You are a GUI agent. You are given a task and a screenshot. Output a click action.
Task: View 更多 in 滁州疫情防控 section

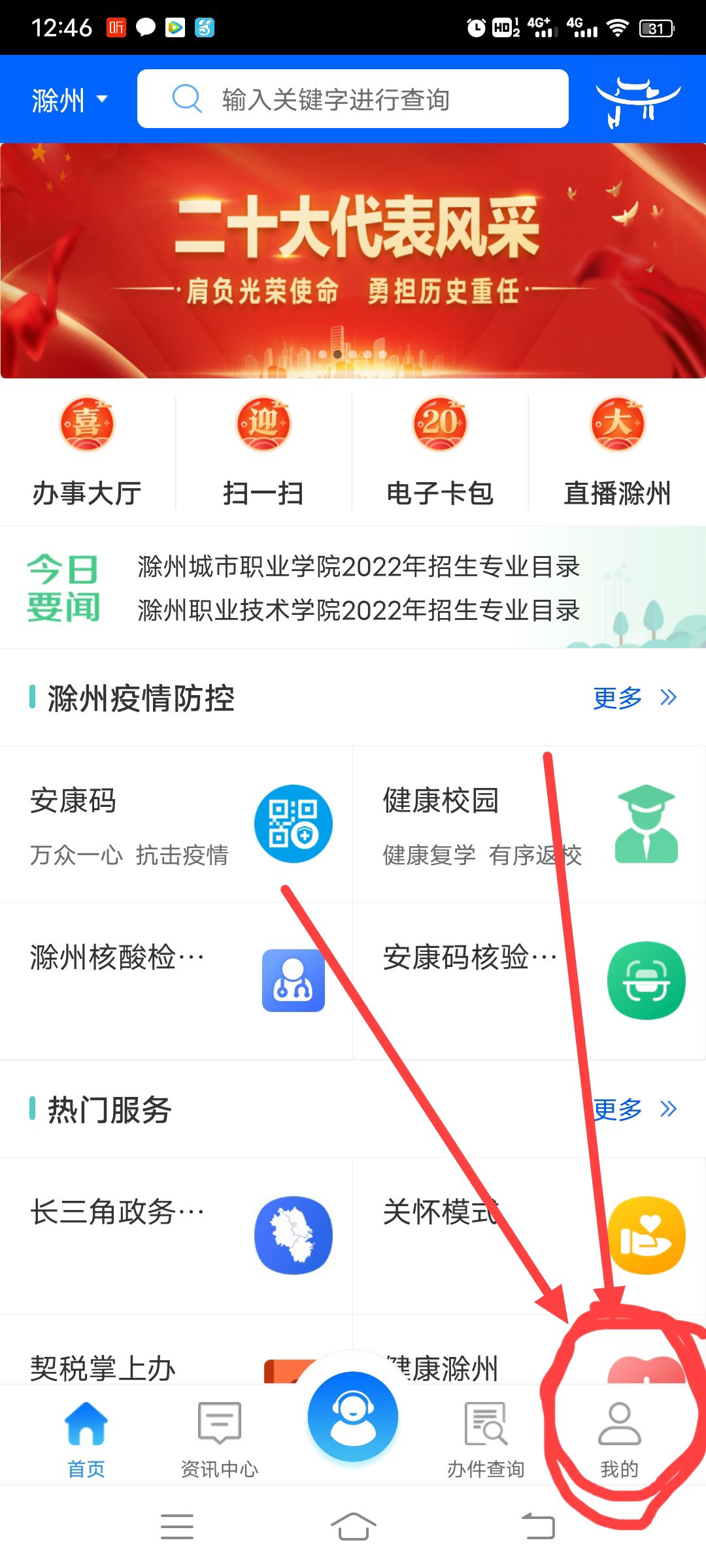(x=634, y=698)
